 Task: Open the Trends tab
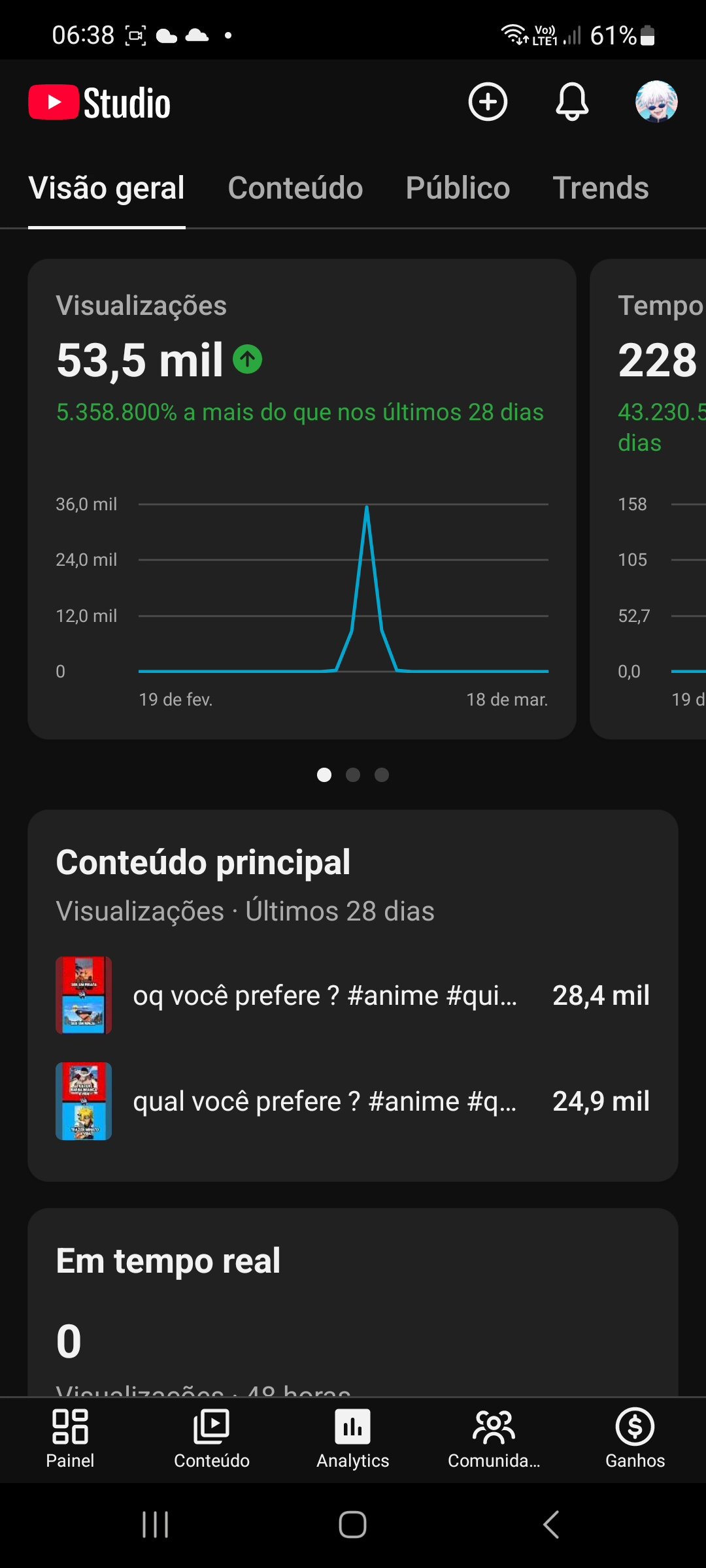pyautogui.click(x=601, y=188)
